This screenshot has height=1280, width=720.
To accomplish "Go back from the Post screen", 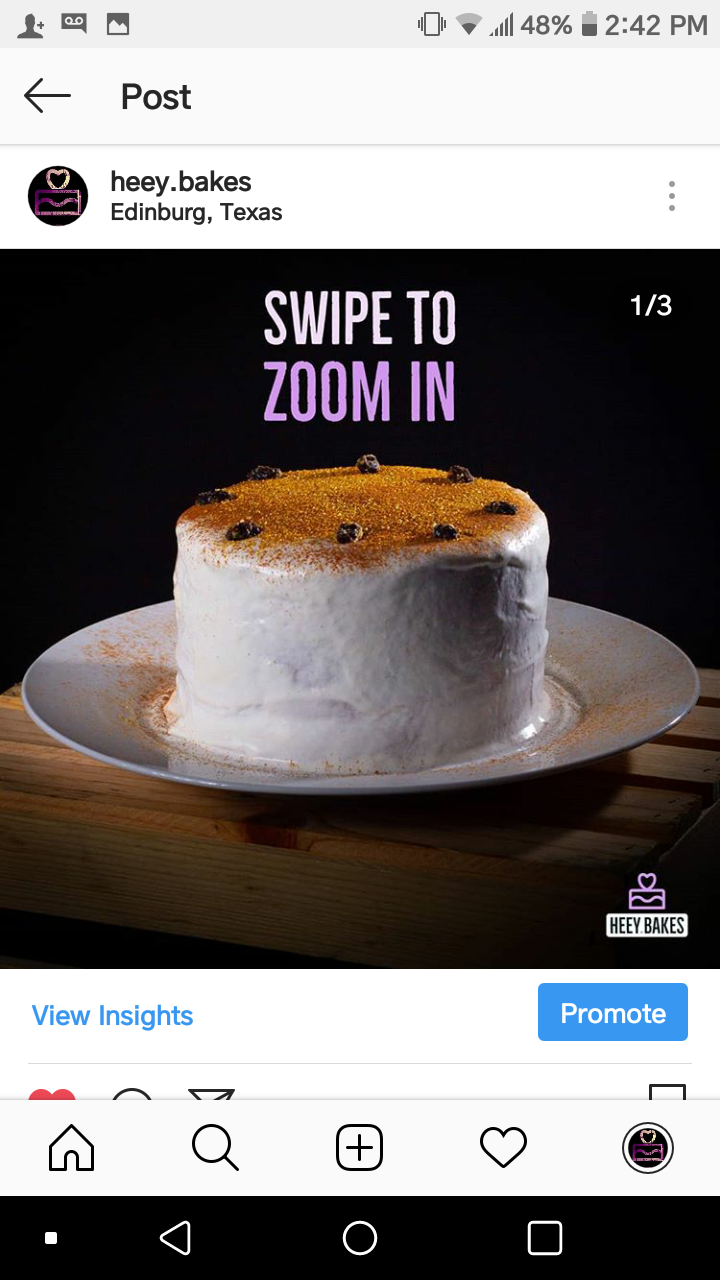I will [x=47, y=96].
